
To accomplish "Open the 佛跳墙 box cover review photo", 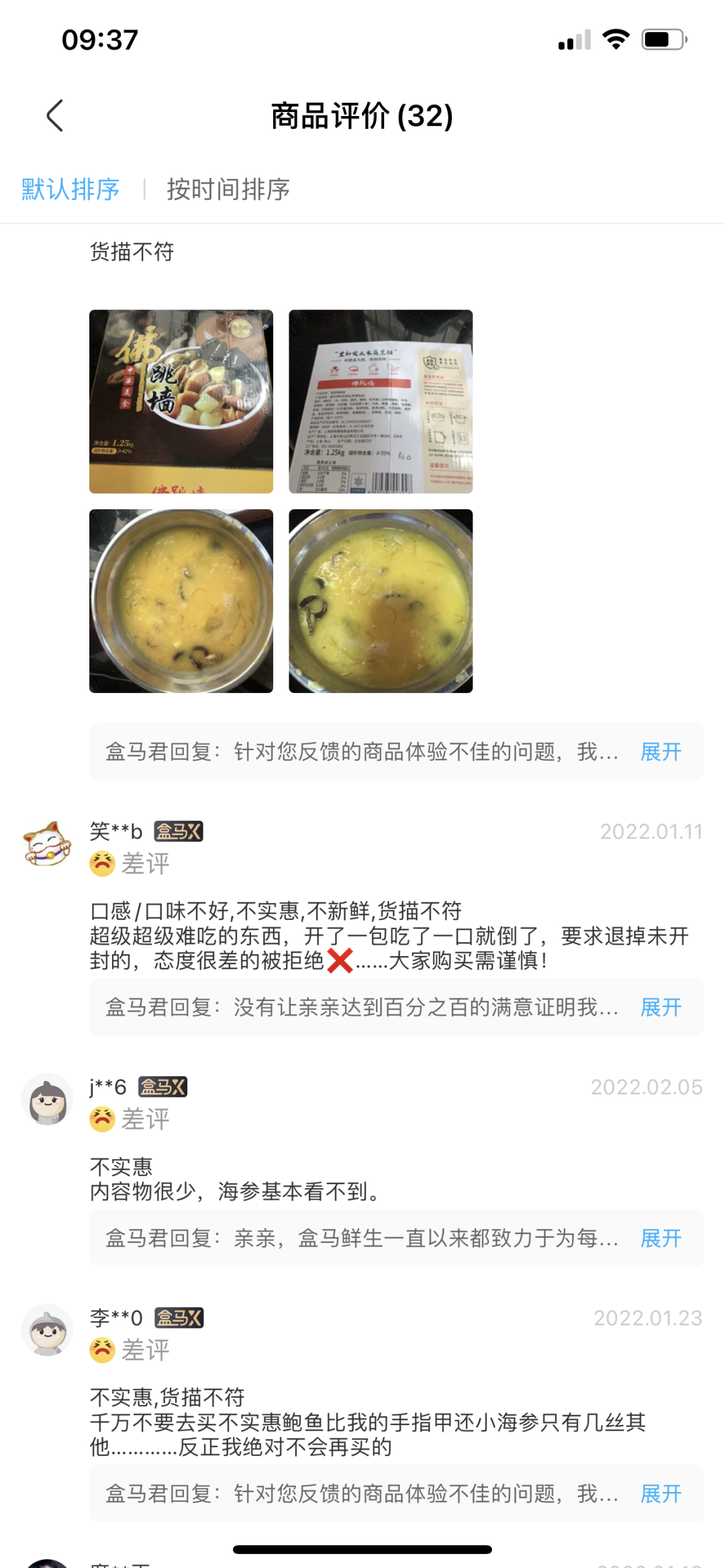I will pos(181,401).
